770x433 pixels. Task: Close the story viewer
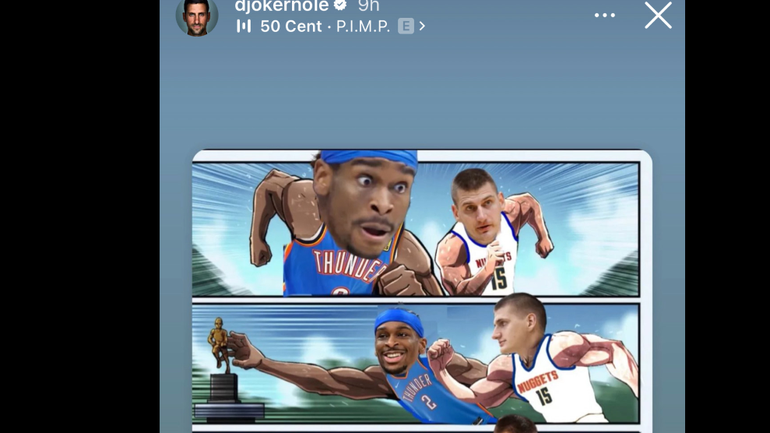(x=657, y=15)
